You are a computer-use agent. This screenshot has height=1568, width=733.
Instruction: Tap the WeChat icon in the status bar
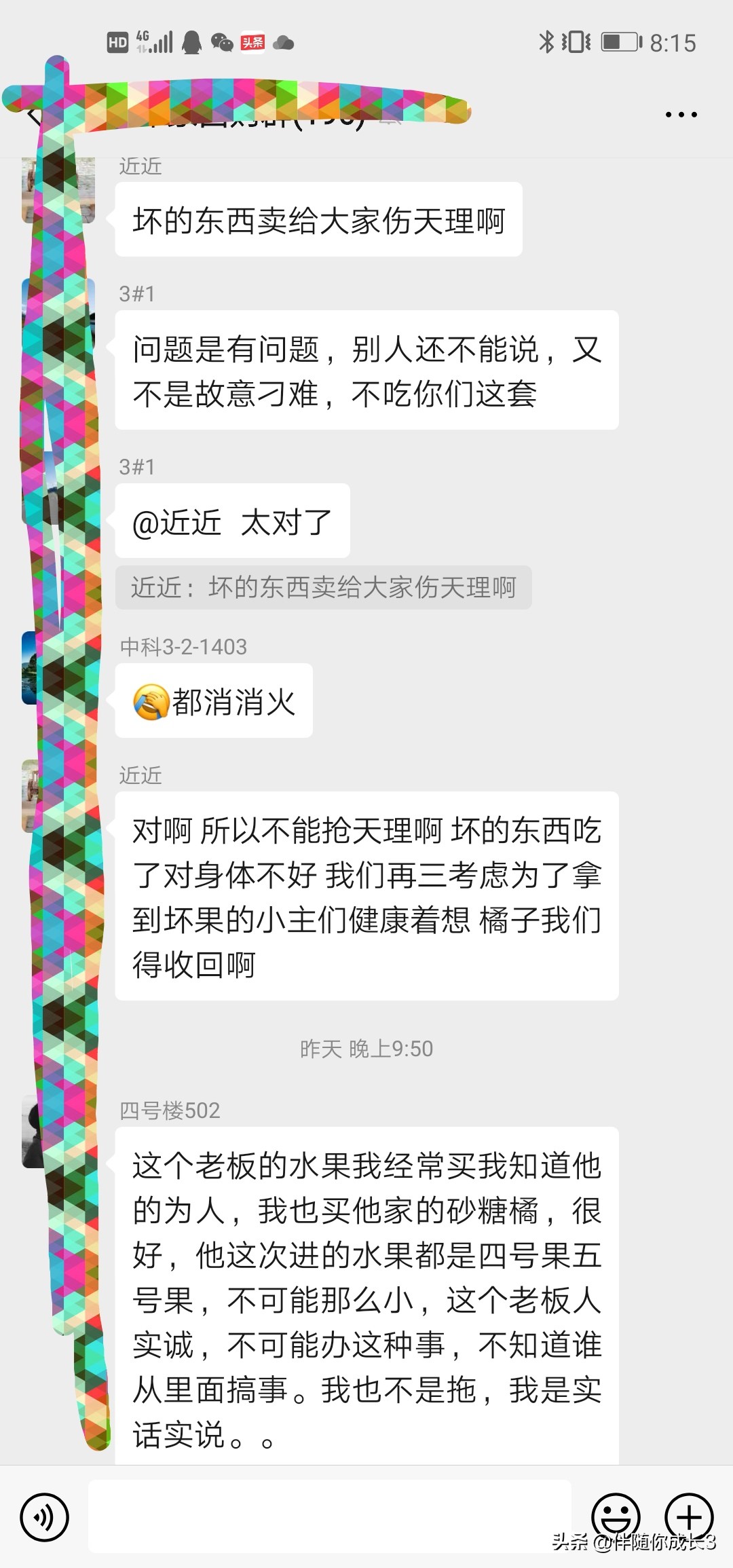pyautogui.click(x=221, y=42)
